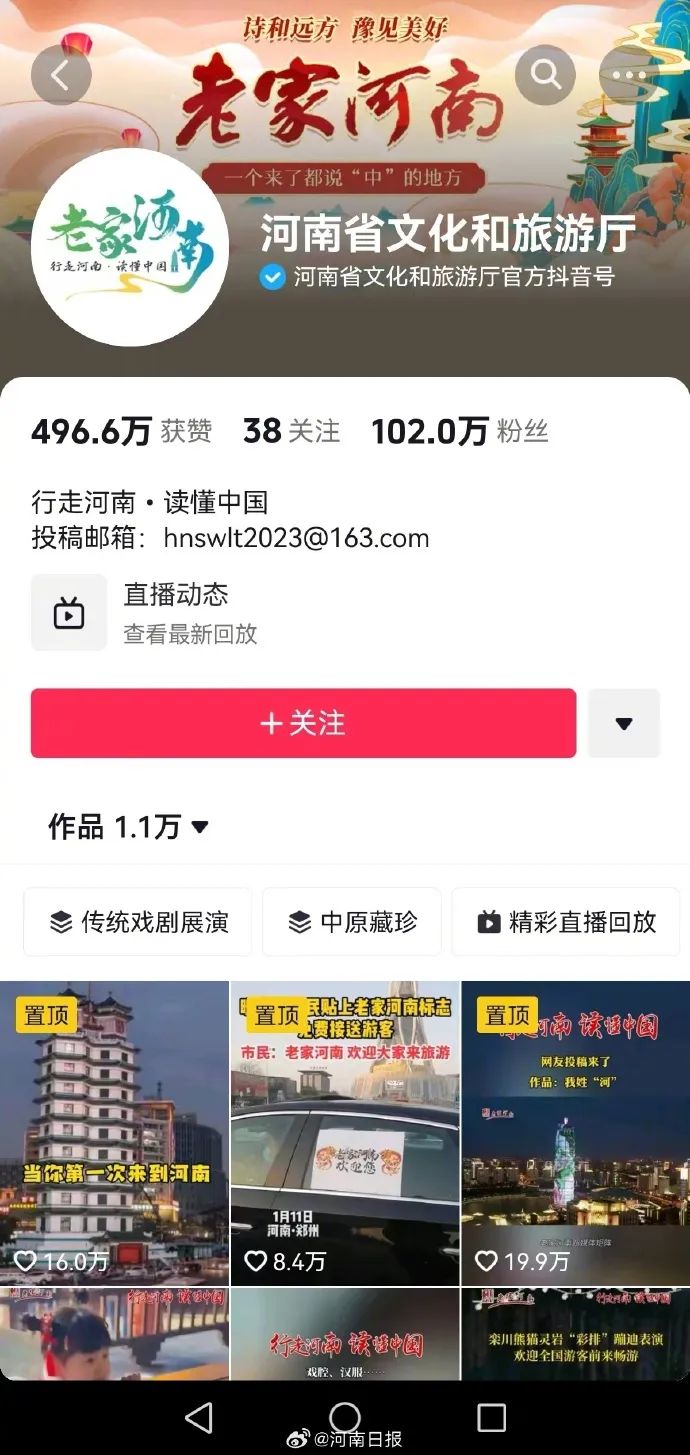This screenshot has height=1455, width=690.
Task: Tap the 老家河南 profile avatar
Action: [130, 247]
